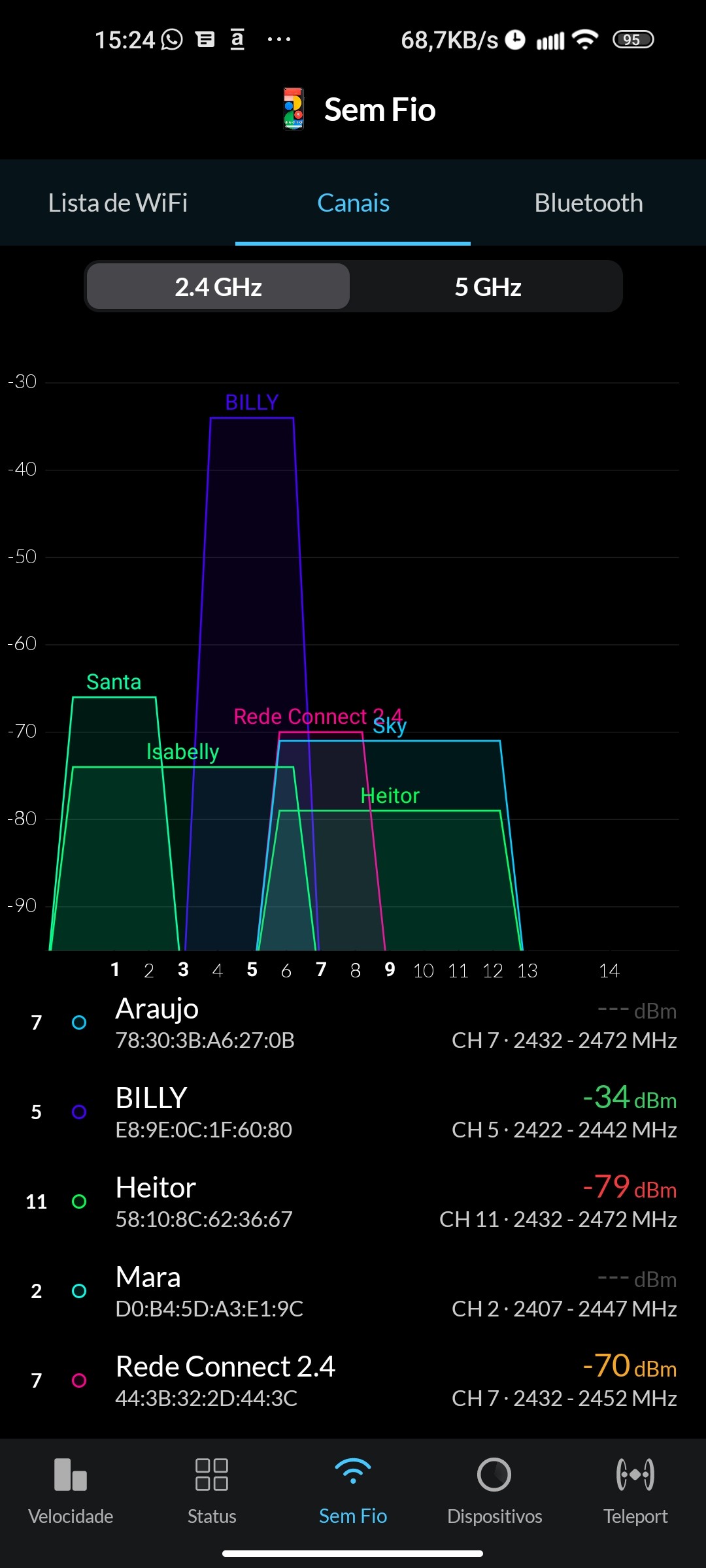Select the Canais tab

click(x=353, y=203)
